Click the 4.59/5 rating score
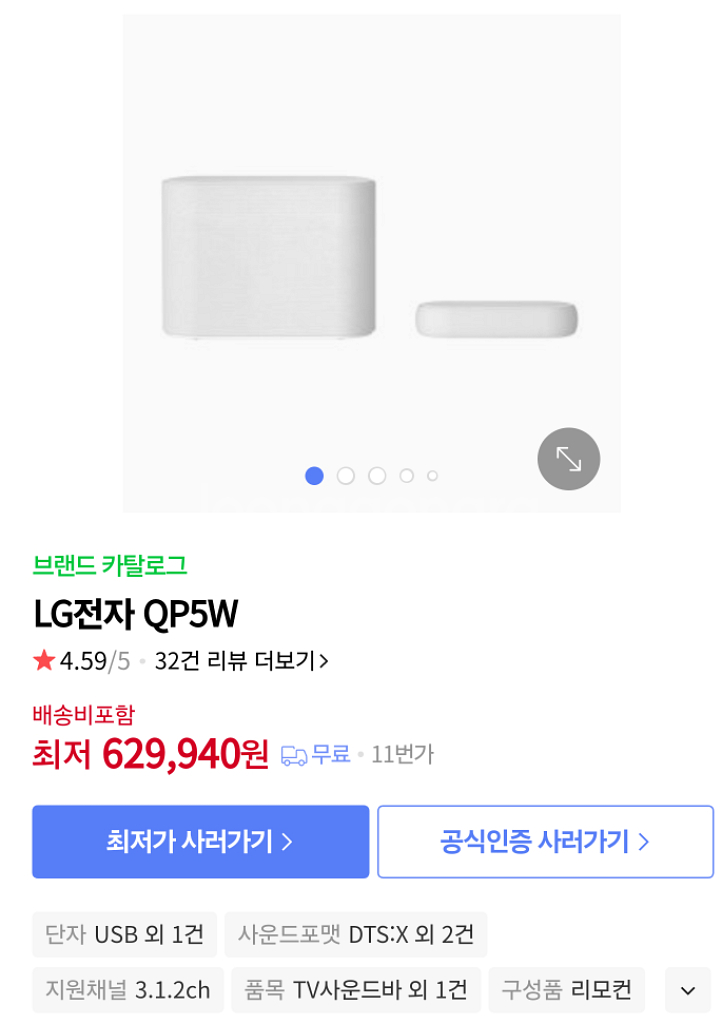This screenshot has height=1024, width=722. (90, 660)
